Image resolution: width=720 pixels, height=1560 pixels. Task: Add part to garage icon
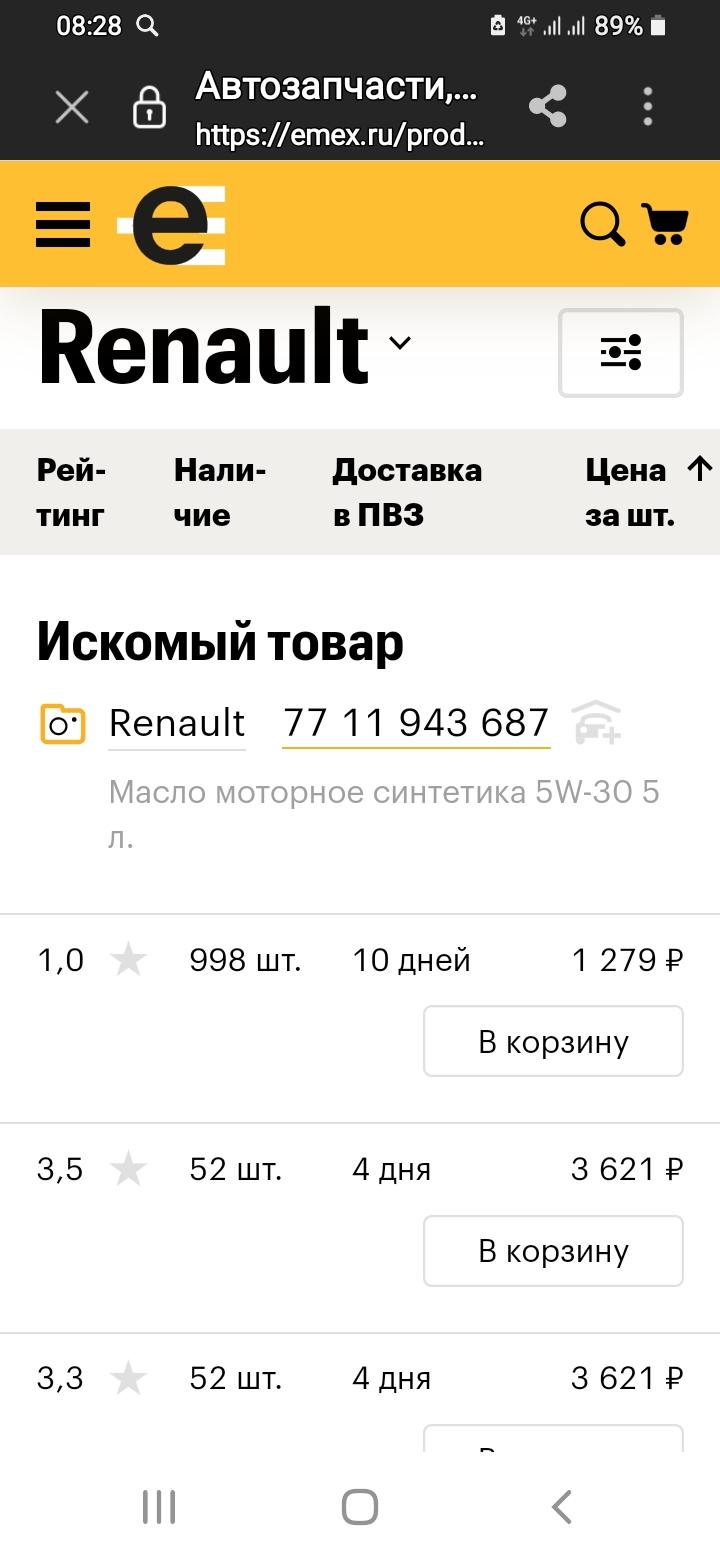click(598, 723)
